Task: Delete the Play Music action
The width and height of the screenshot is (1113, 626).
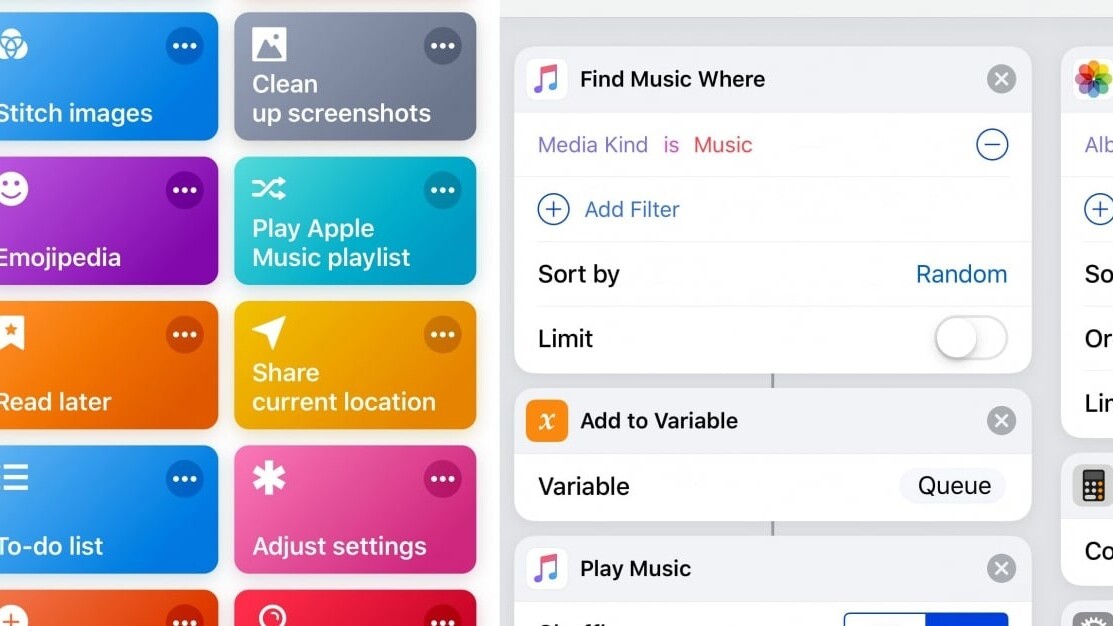Action: pyautogui.click(x=1001, y=569)
